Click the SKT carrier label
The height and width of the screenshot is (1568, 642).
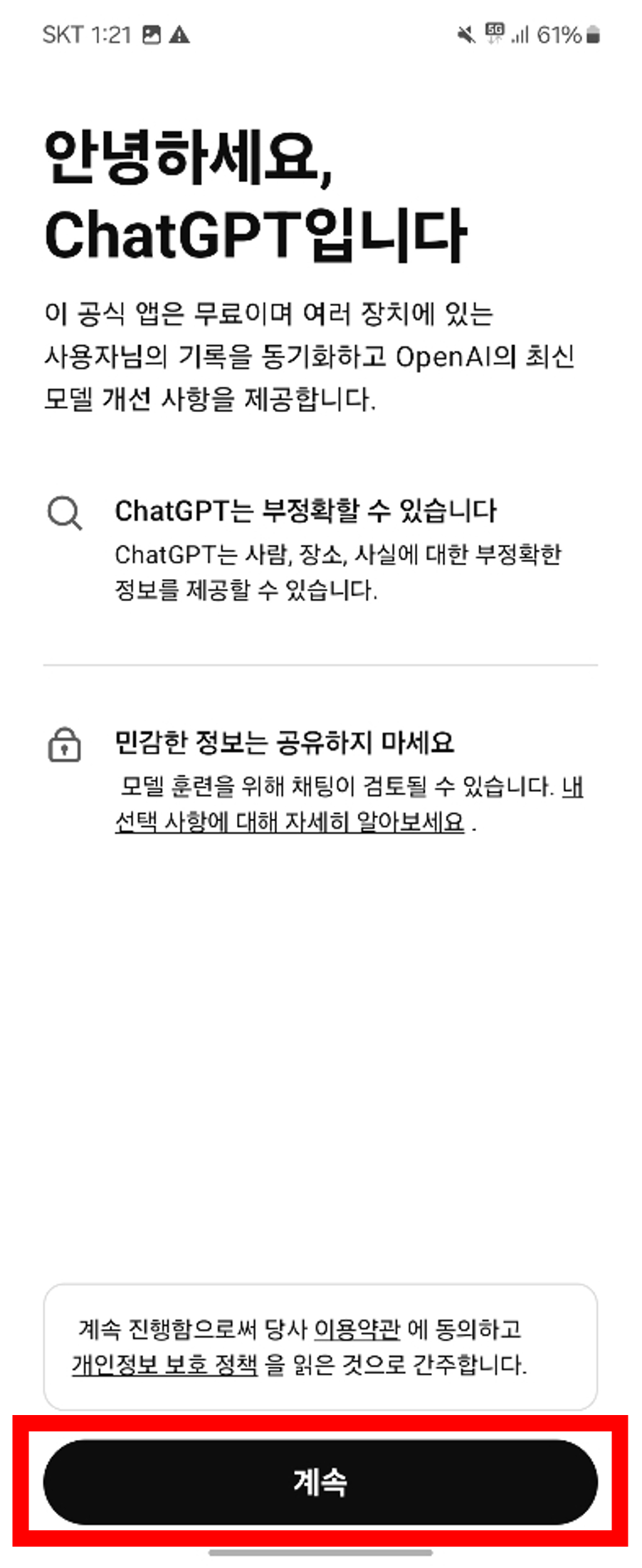(64, 34)
